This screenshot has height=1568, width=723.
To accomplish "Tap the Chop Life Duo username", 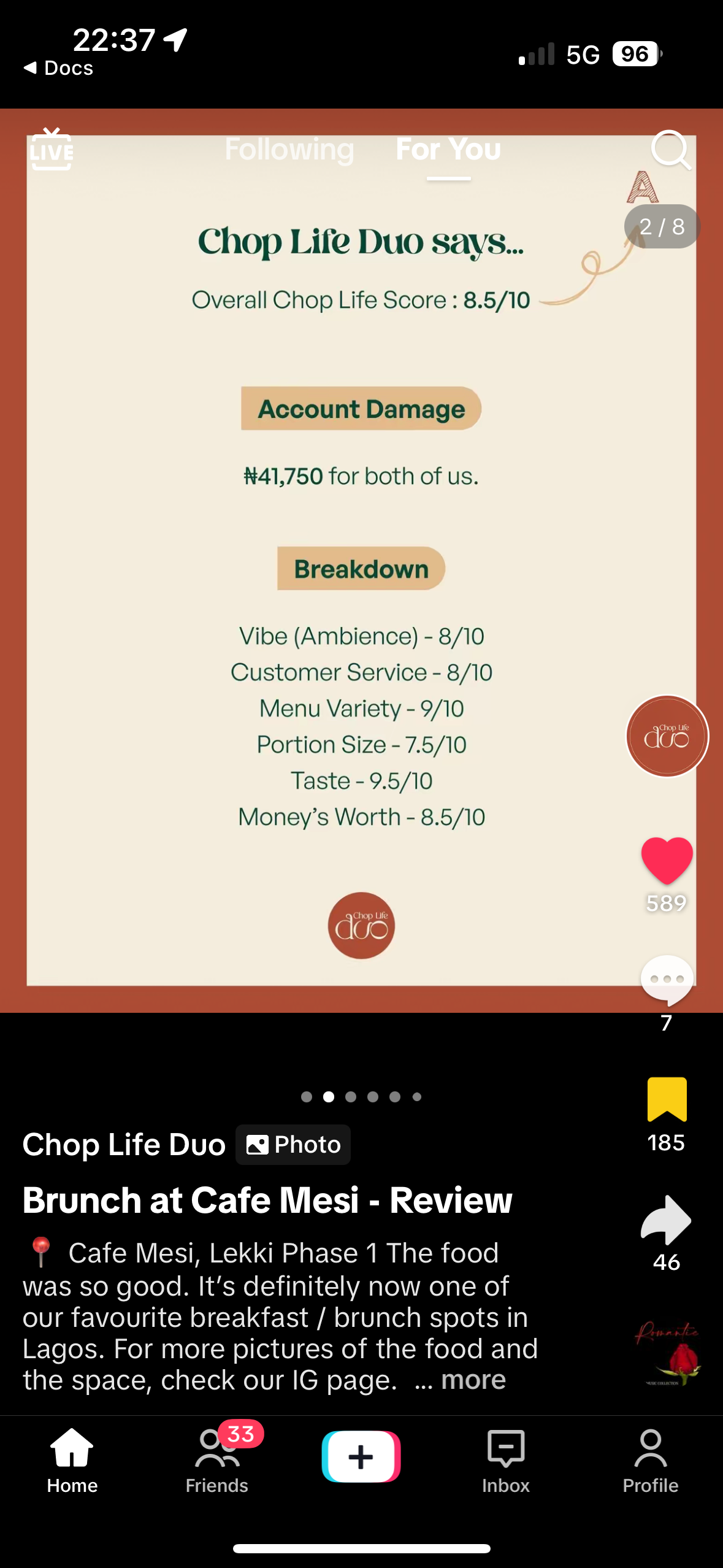I will (x=124, y=1145).
